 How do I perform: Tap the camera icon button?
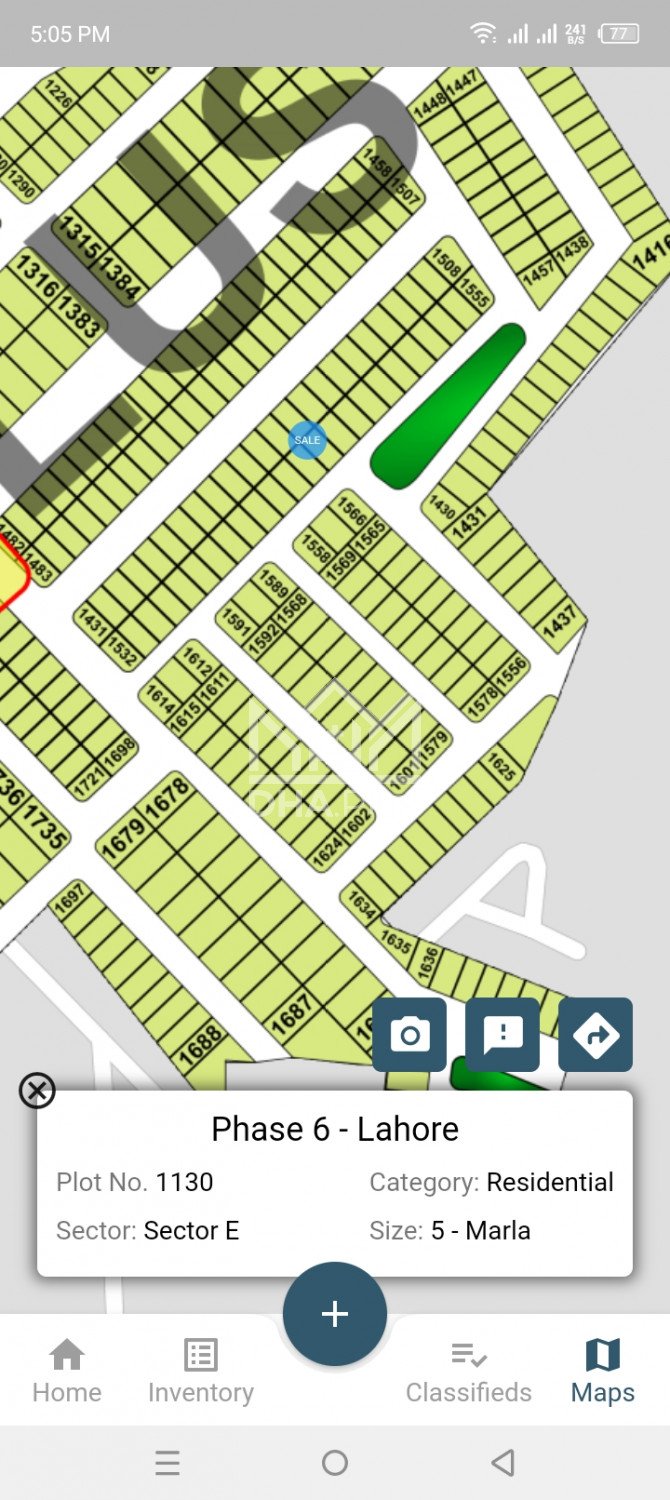pos(409,1035)
